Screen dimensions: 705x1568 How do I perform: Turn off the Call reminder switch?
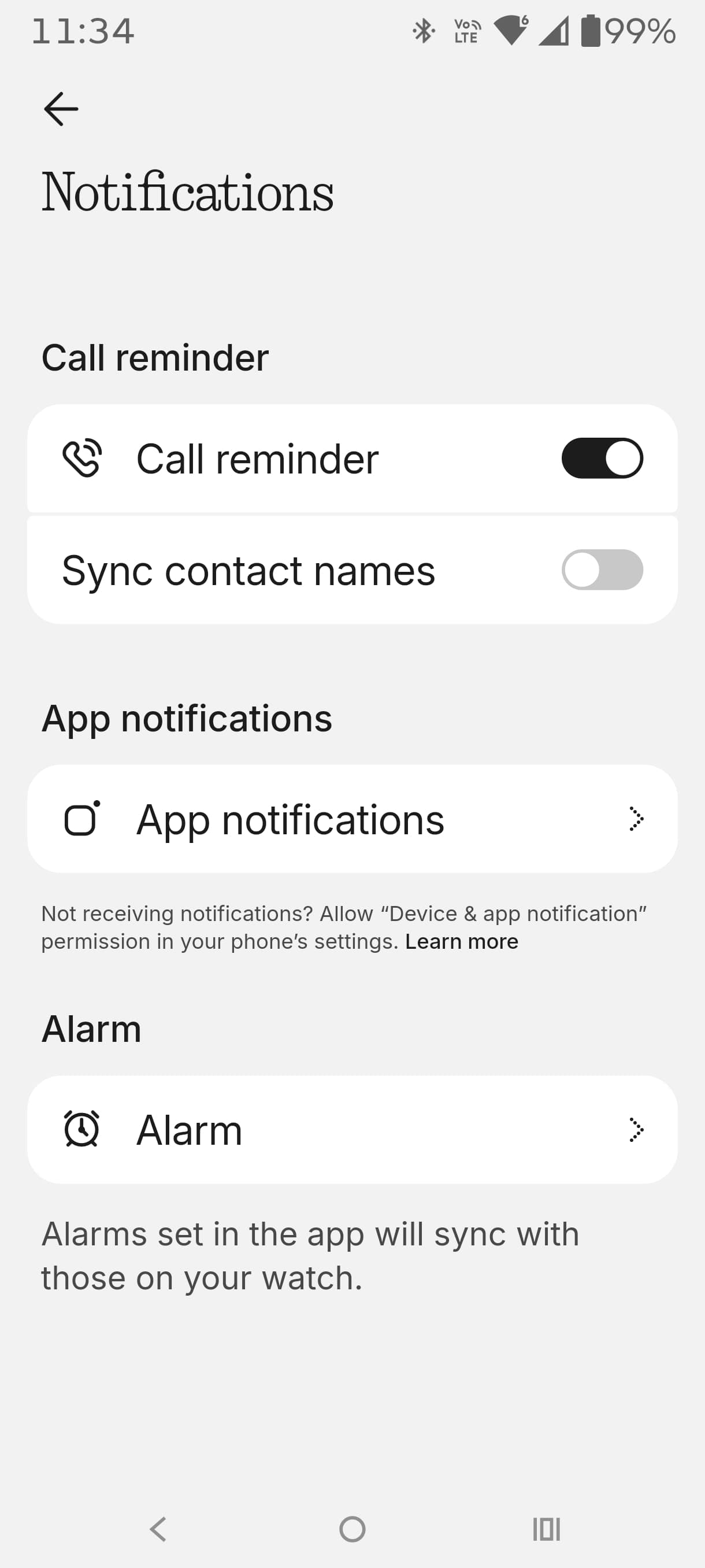click(x=601, y=458)
